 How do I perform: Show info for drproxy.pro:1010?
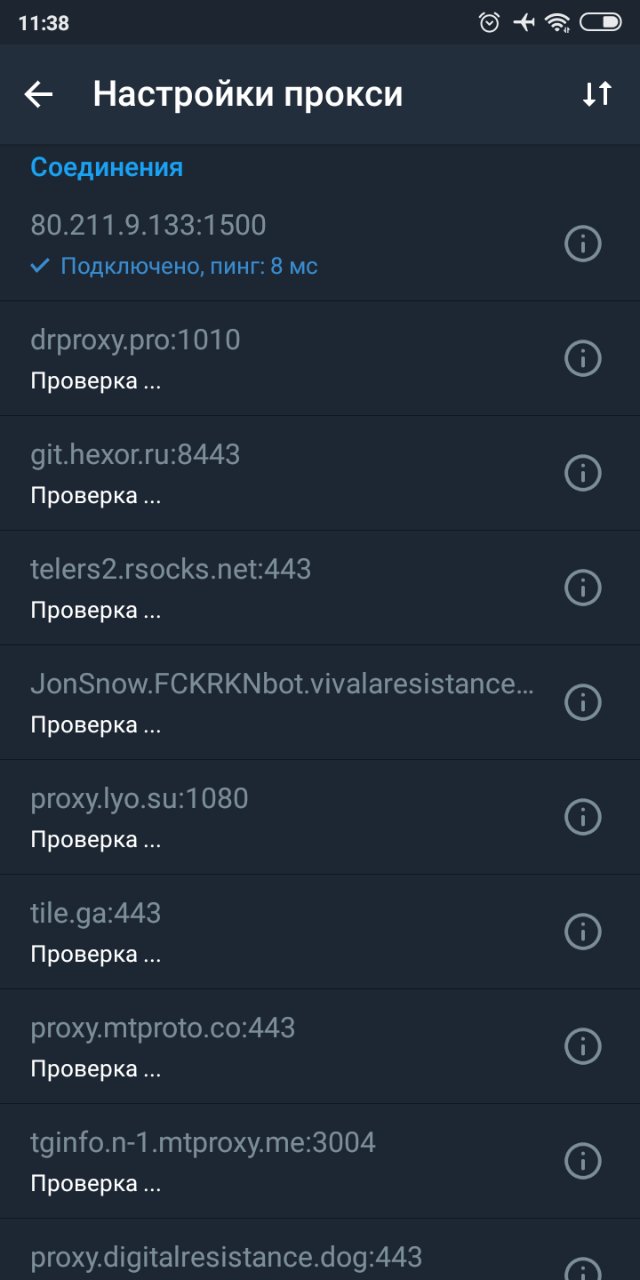583,358
